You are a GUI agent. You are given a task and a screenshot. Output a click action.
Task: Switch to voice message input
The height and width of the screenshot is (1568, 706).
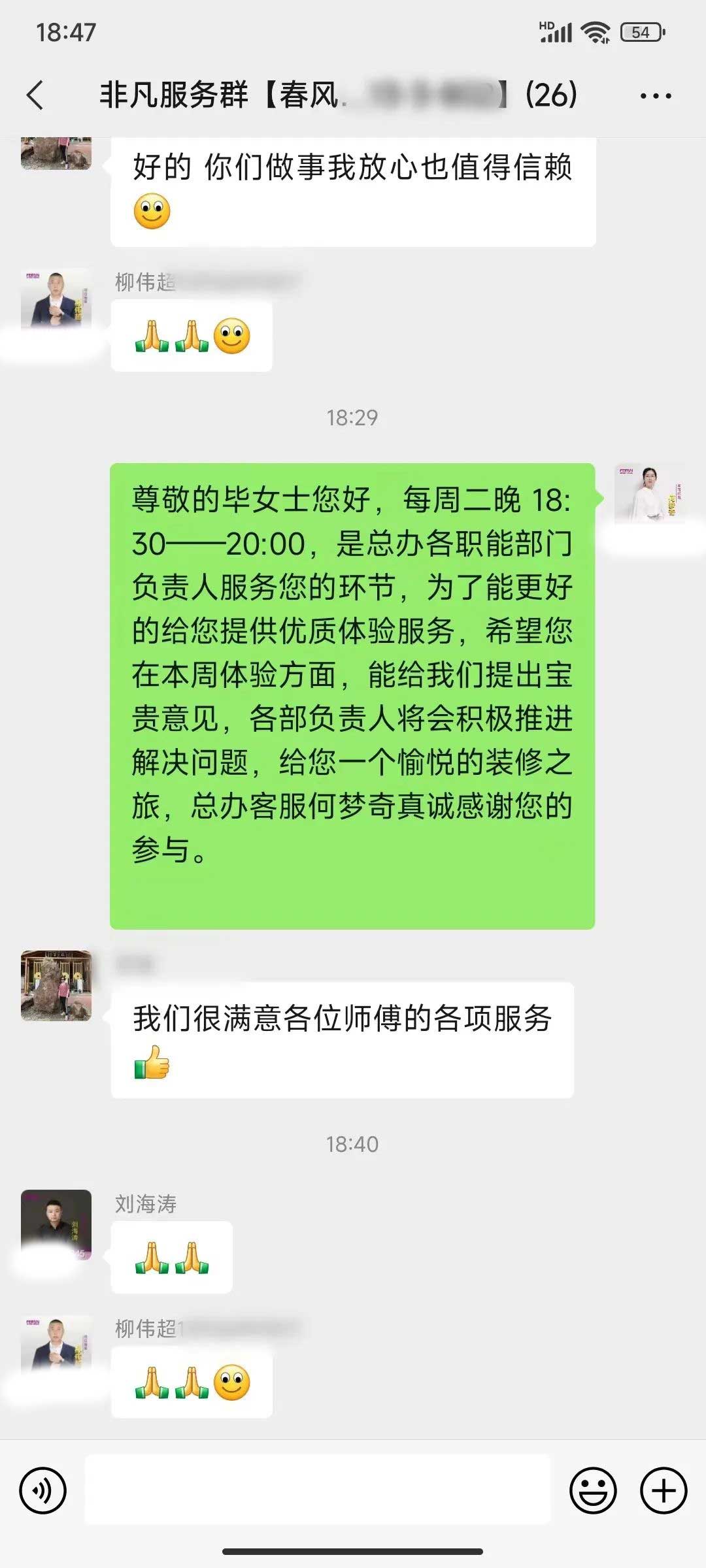click(43, 1490)
